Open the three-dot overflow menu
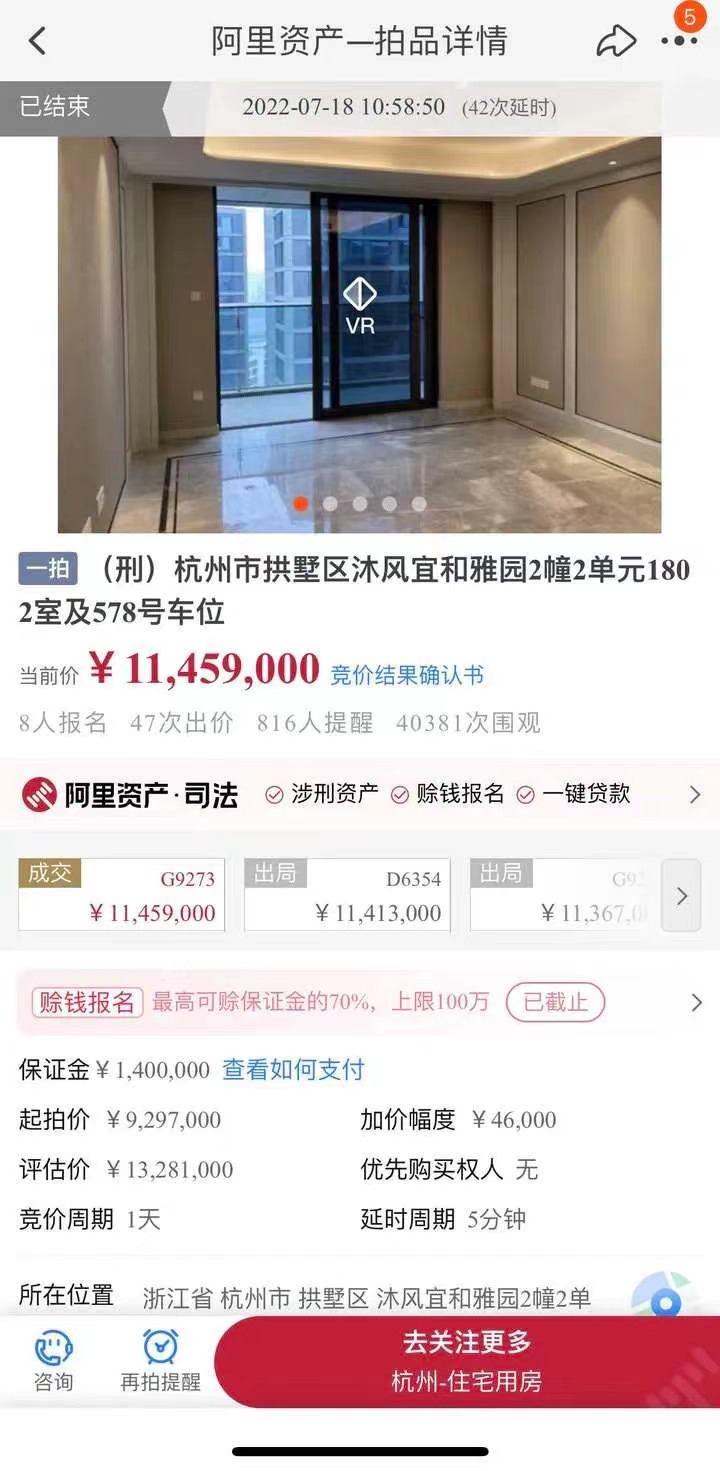Viewport: 720px width, 1471px height. tap(679, 41)
